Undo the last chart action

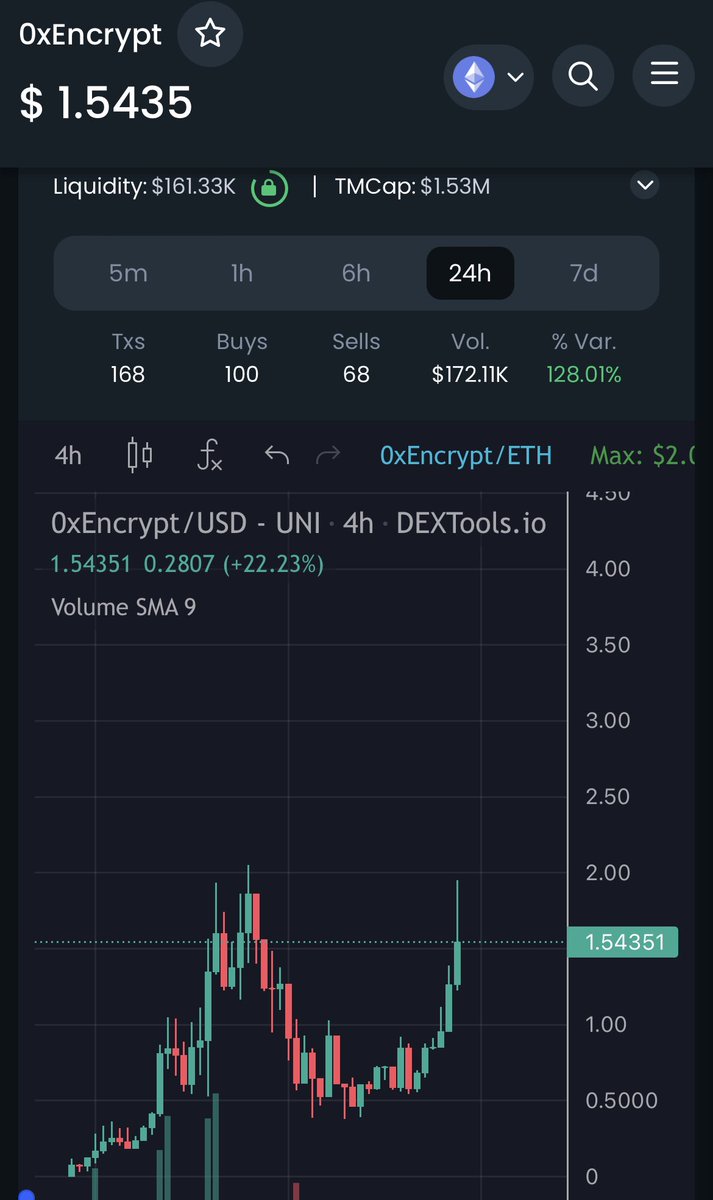[276, 456]
